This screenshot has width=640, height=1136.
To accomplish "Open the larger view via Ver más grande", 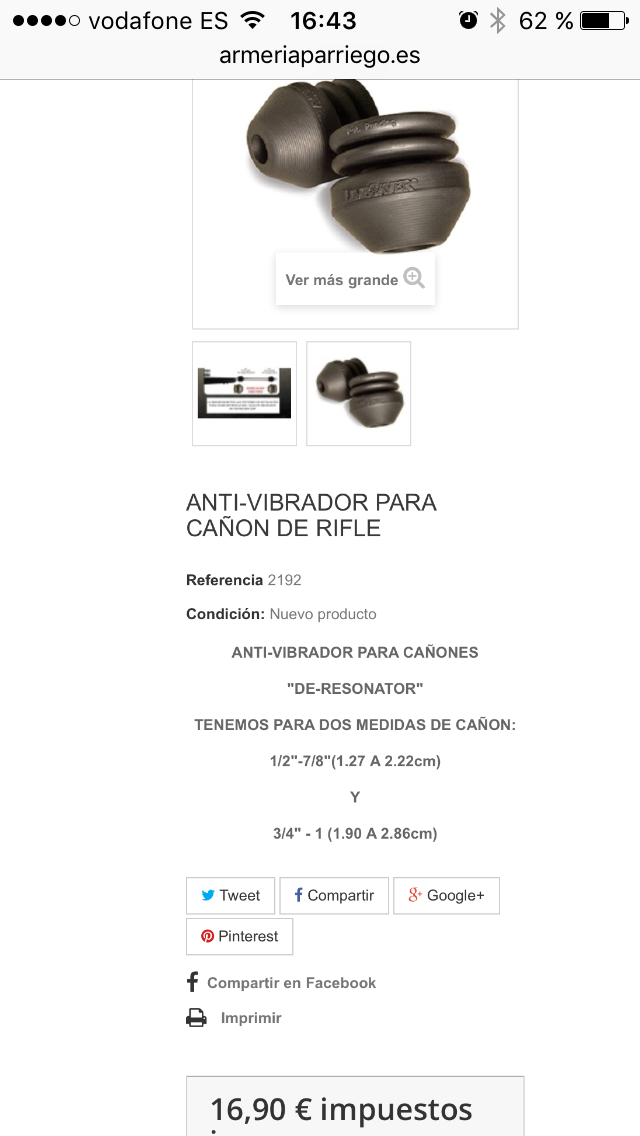I will tap(355, 280).
